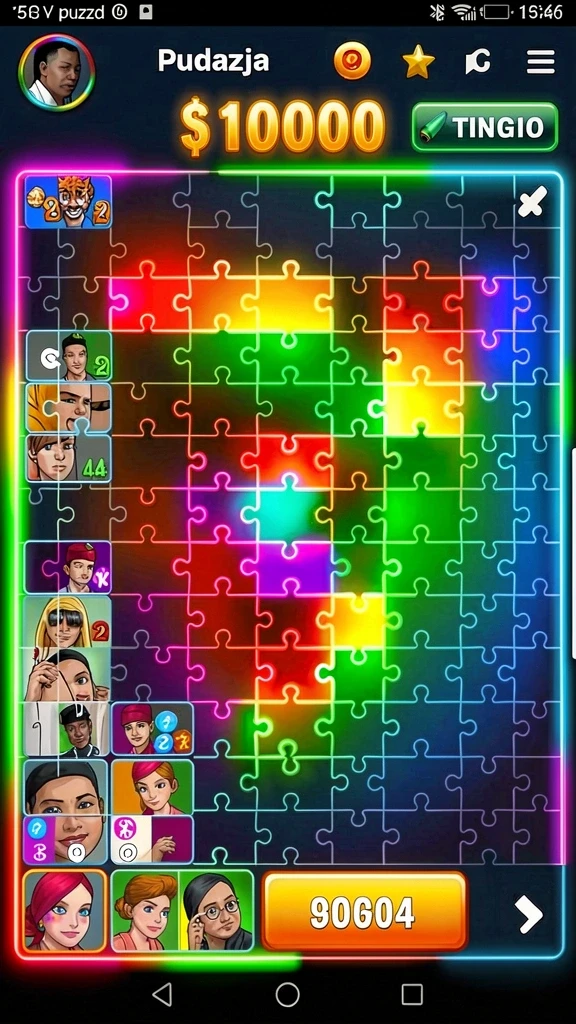
Task: Open the hamburger menu
Action: (541, 62)
